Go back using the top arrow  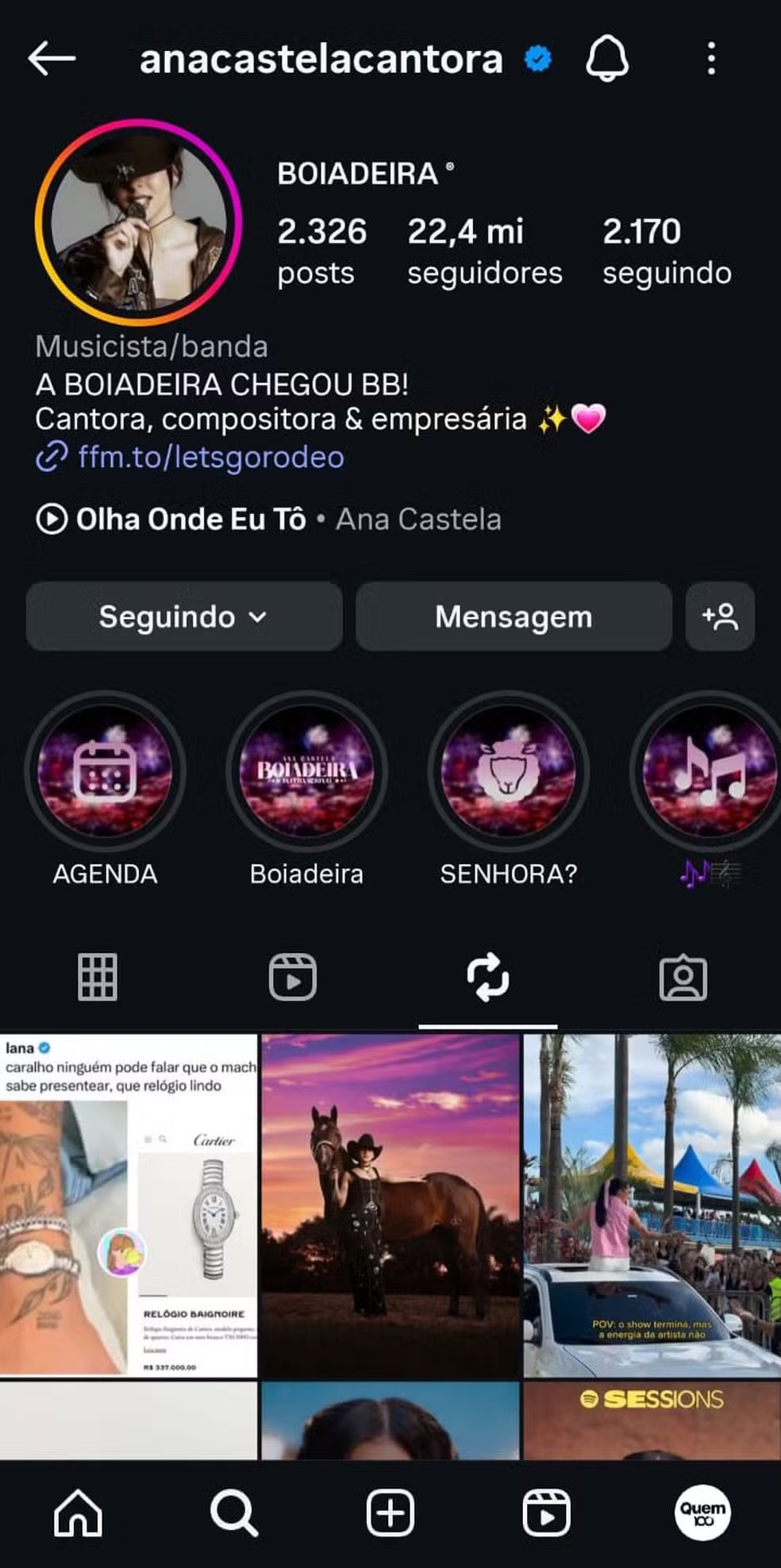coord(52,59)
